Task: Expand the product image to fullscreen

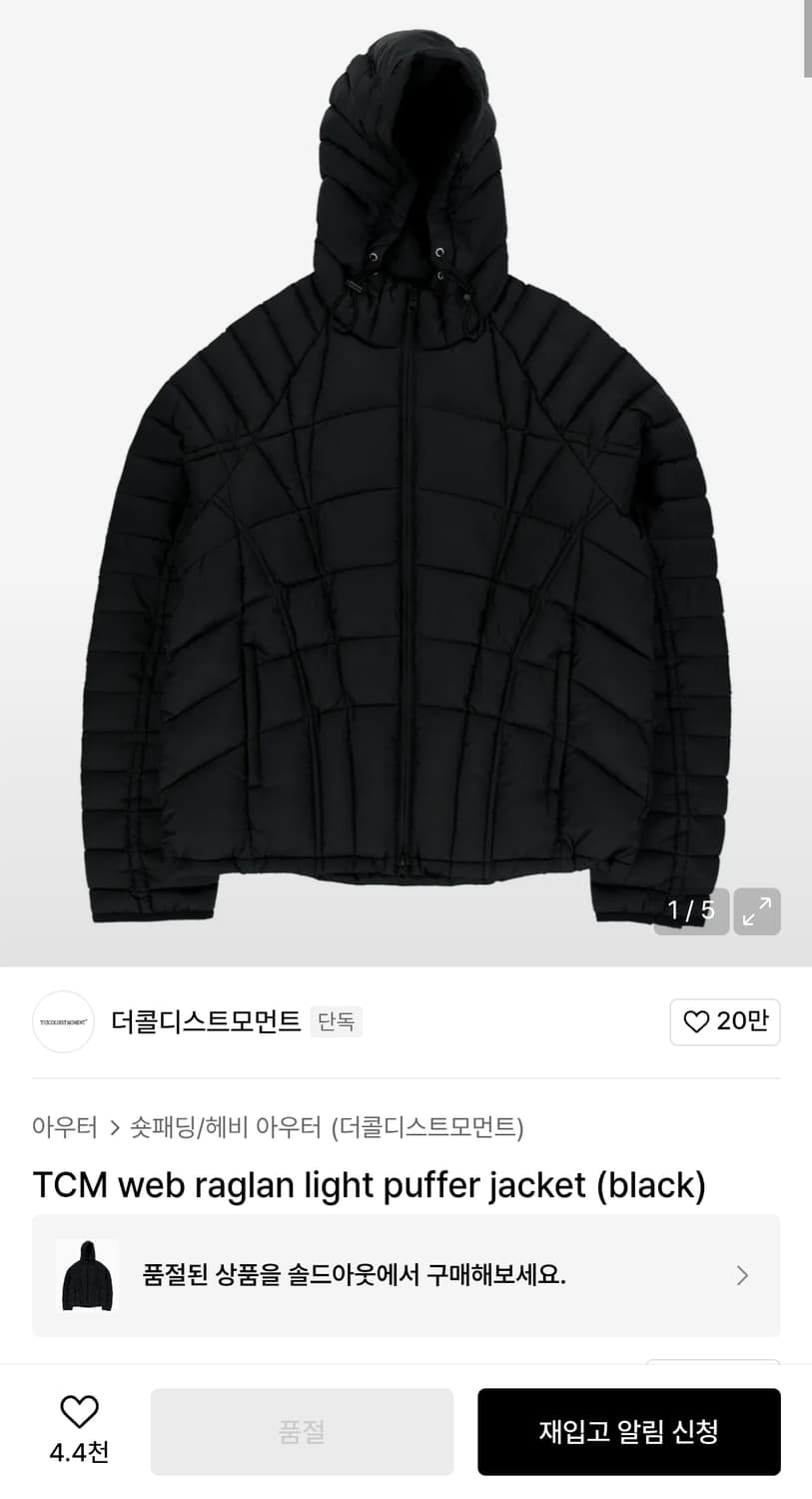Action: click(x=756, y=911)
